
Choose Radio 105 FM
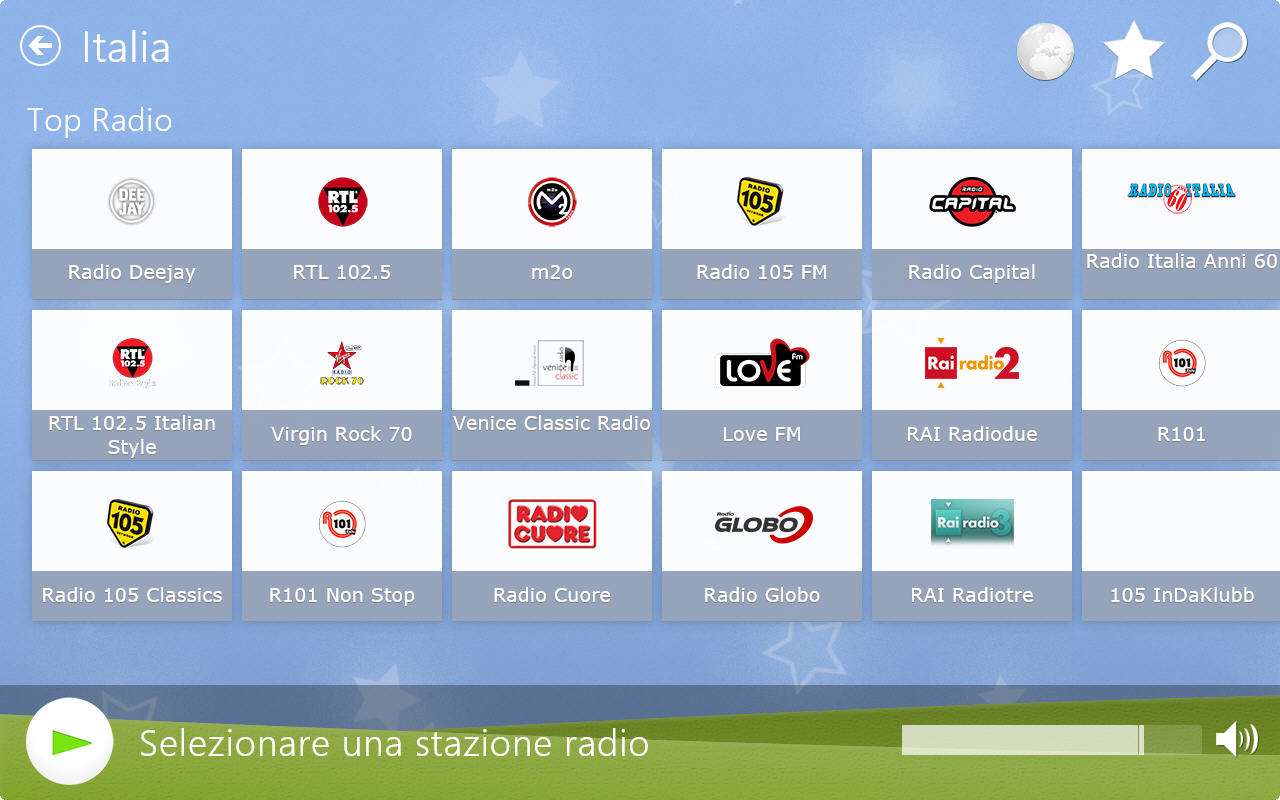[762, 223]
